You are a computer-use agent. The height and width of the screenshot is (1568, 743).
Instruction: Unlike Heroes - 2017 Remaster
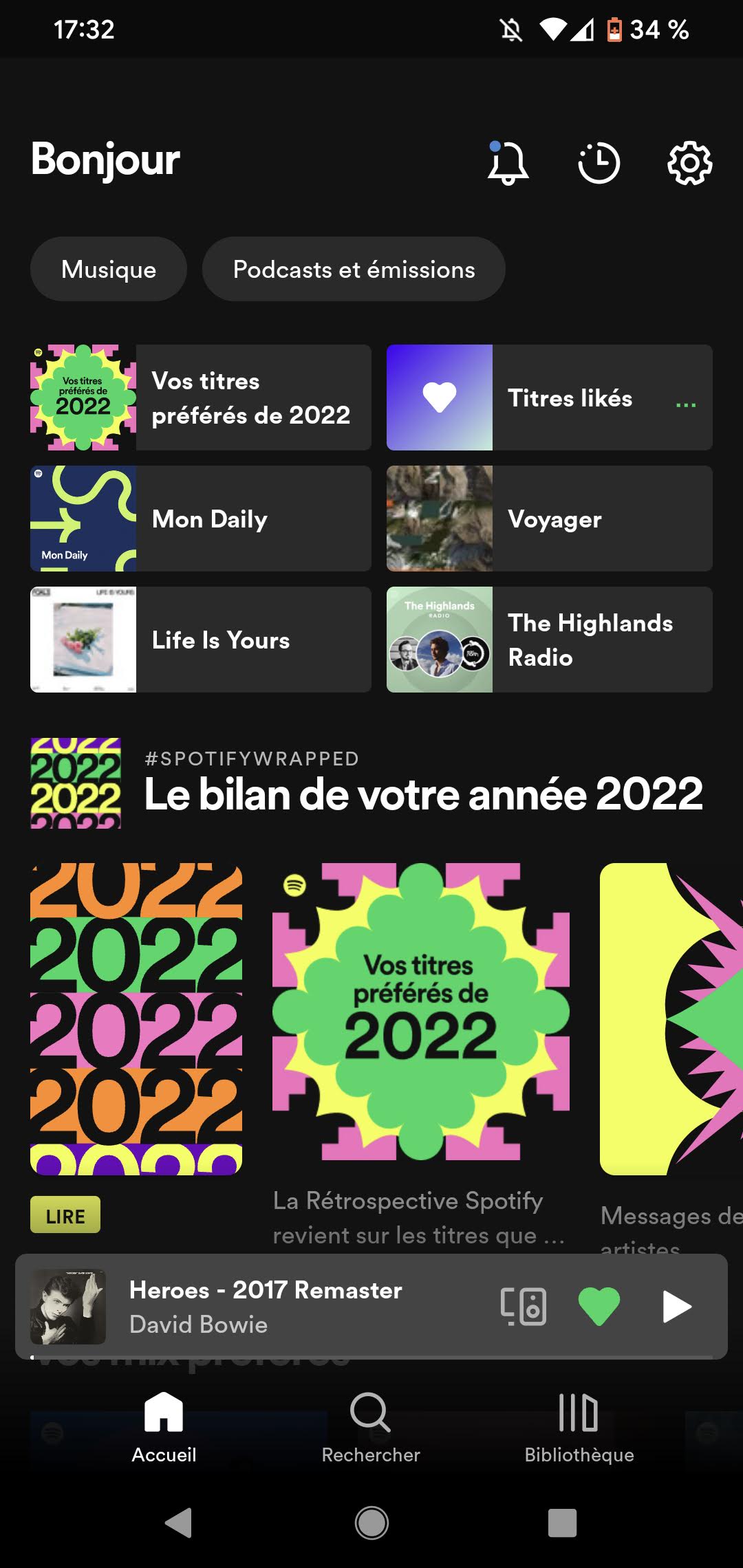(599, 1307)
